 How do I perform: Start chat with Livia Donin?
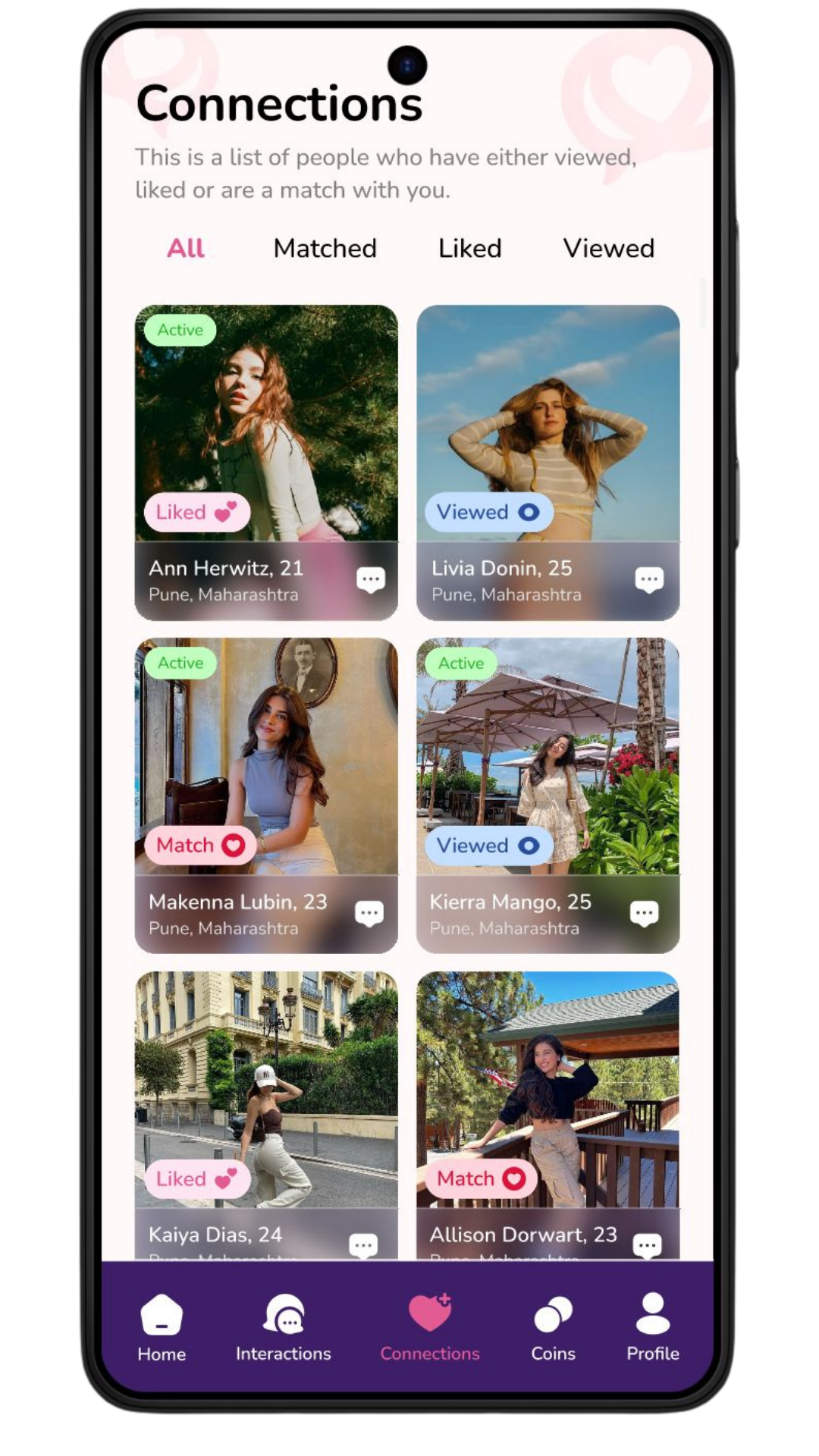click(649, 579)
